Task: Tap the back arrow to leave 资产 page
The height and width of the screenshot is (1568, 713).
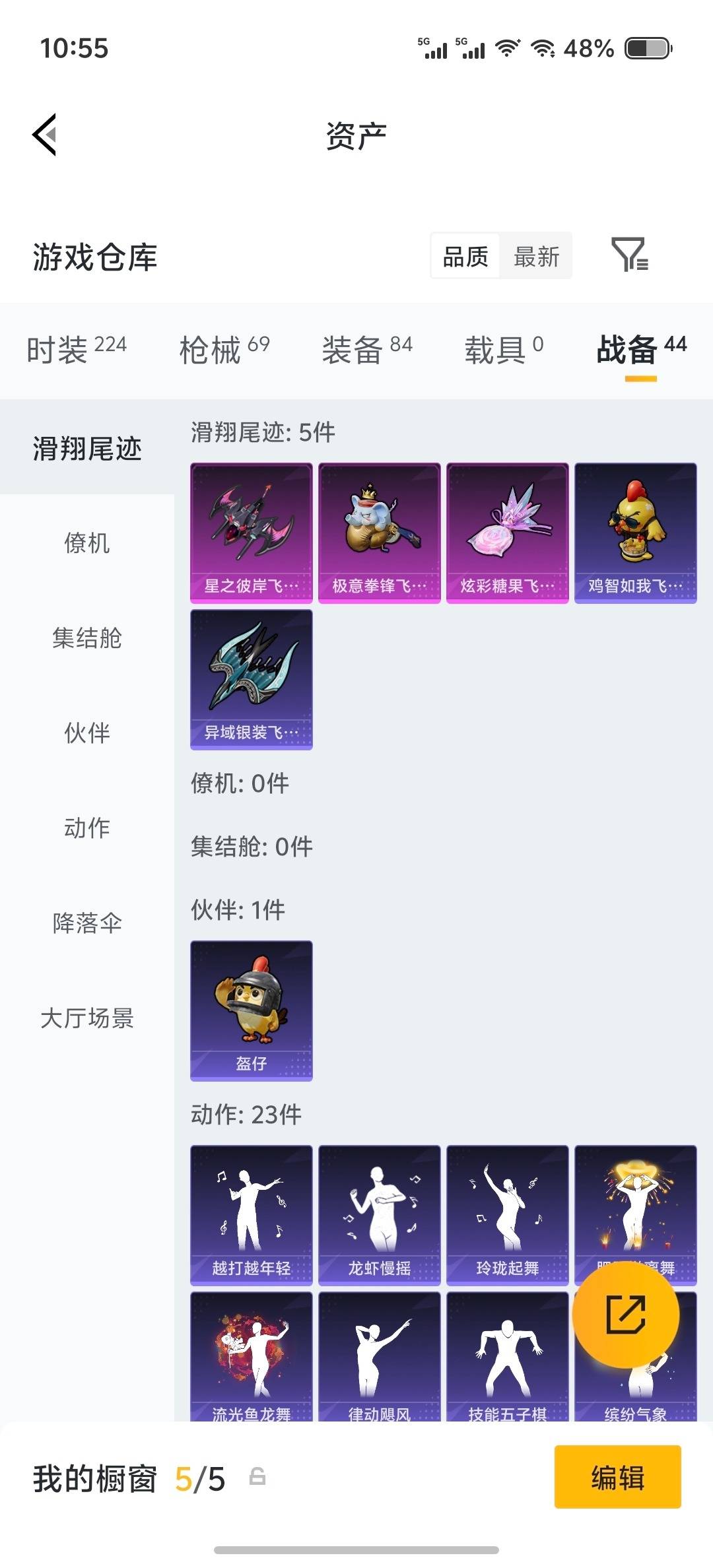Action: click(x=44, y=135)
